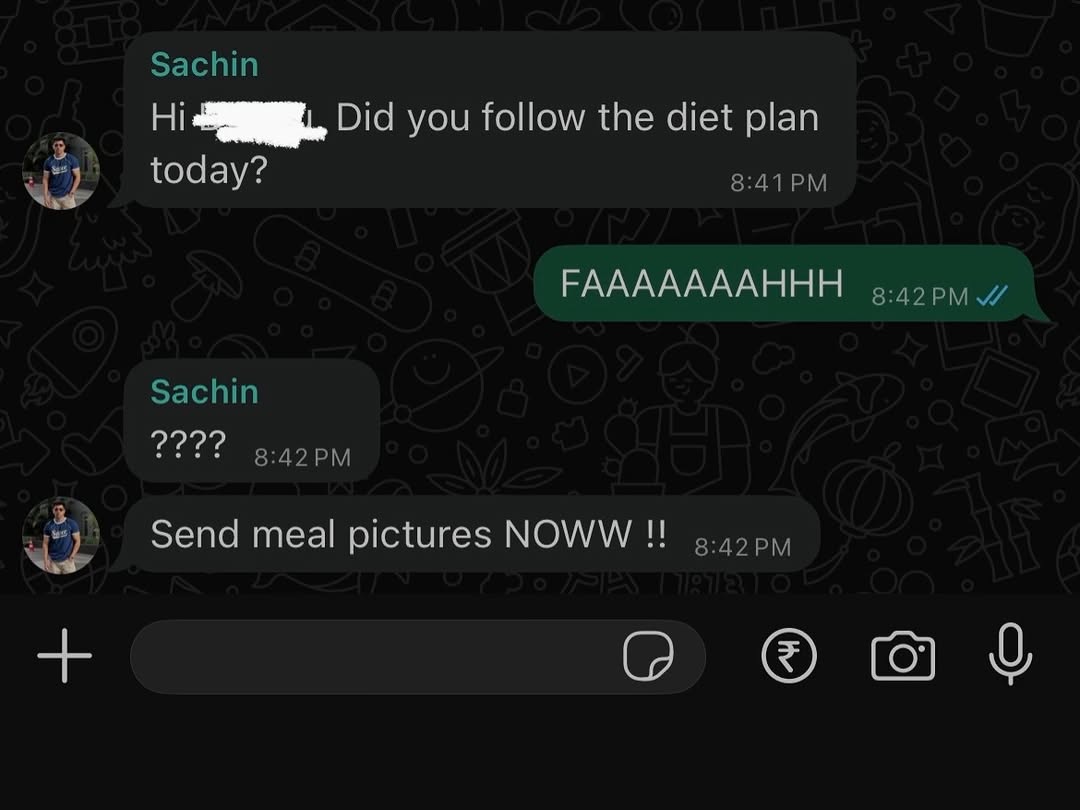
Task: Open Sachin's profile picture beside the diet plan message
Action: (61, 171)
